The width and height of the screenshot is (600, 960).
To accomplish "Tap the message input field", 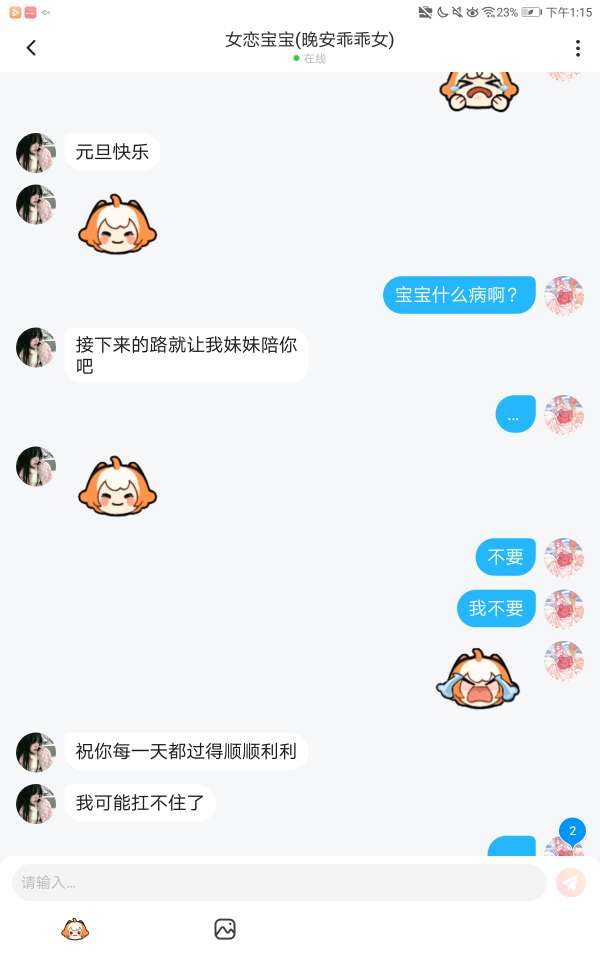I will coord(278,882).
